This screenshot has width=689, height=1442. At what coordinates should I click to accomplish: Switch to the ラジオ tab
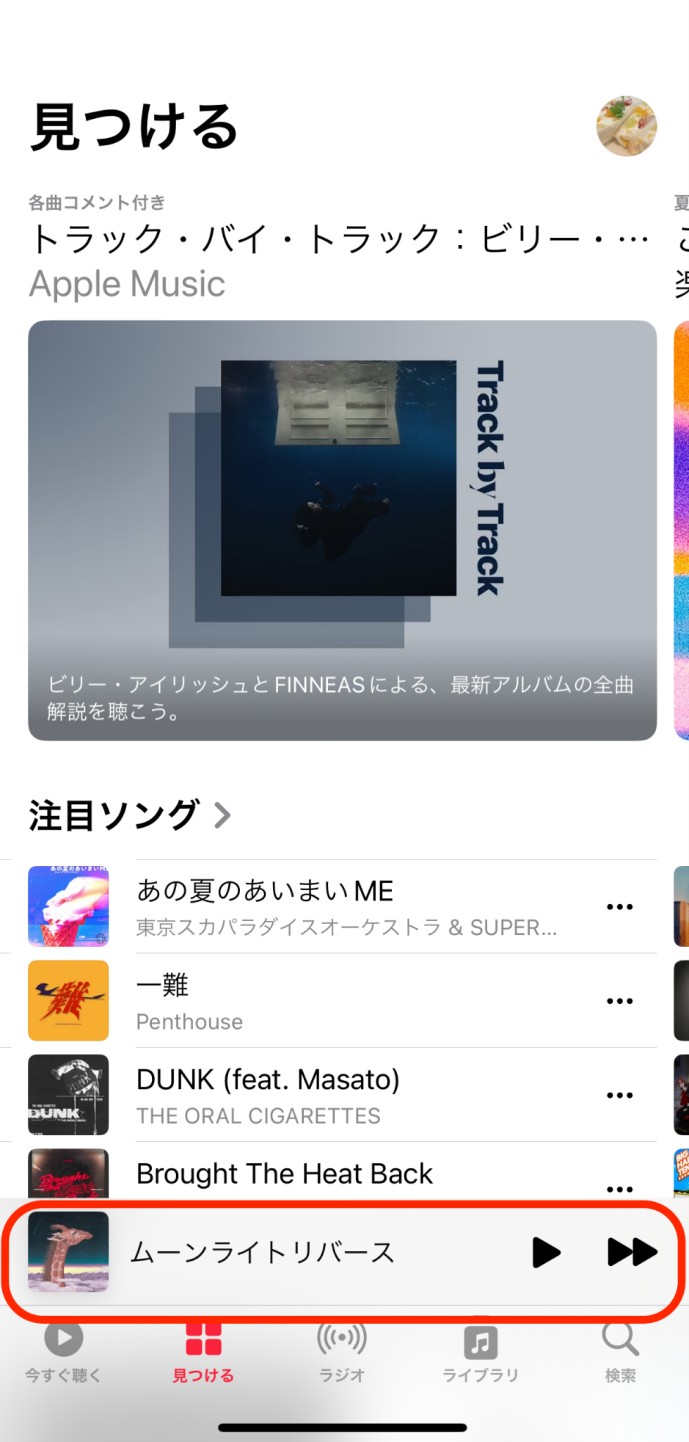point(342,1352)
